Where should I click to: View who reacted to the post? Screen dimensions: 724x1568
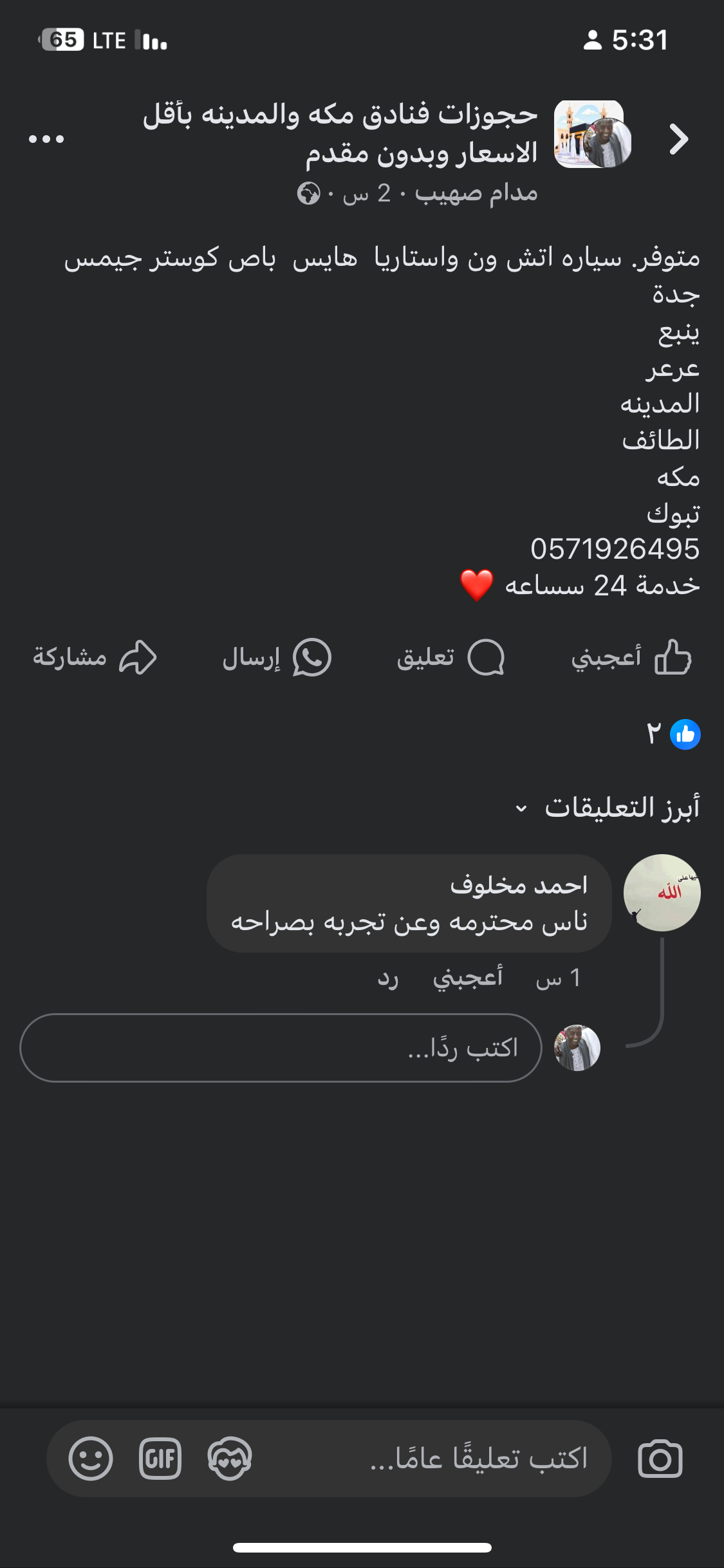pyautogui.click(x=674, y=734)
